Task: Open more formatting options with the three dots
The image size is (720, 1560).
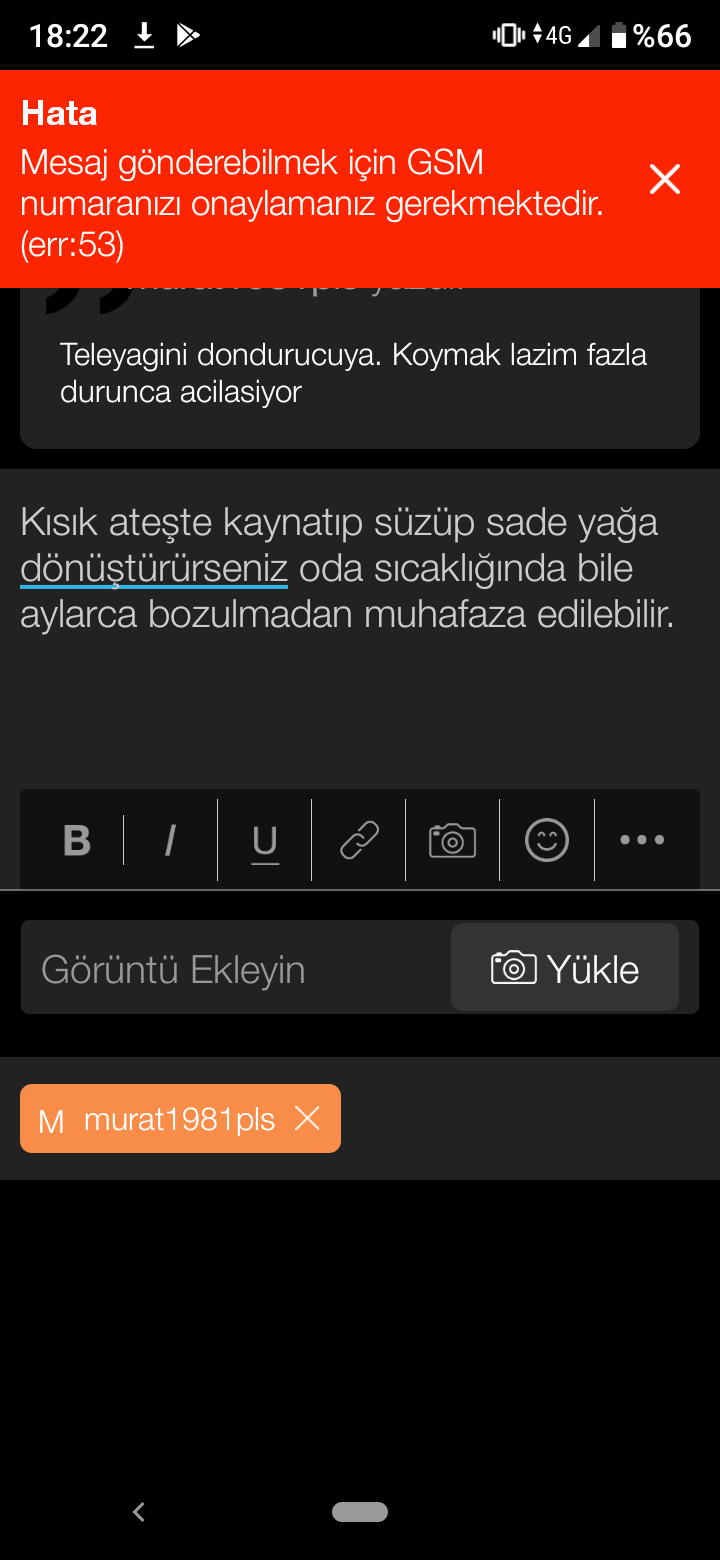Action: [x=642, y=840]
